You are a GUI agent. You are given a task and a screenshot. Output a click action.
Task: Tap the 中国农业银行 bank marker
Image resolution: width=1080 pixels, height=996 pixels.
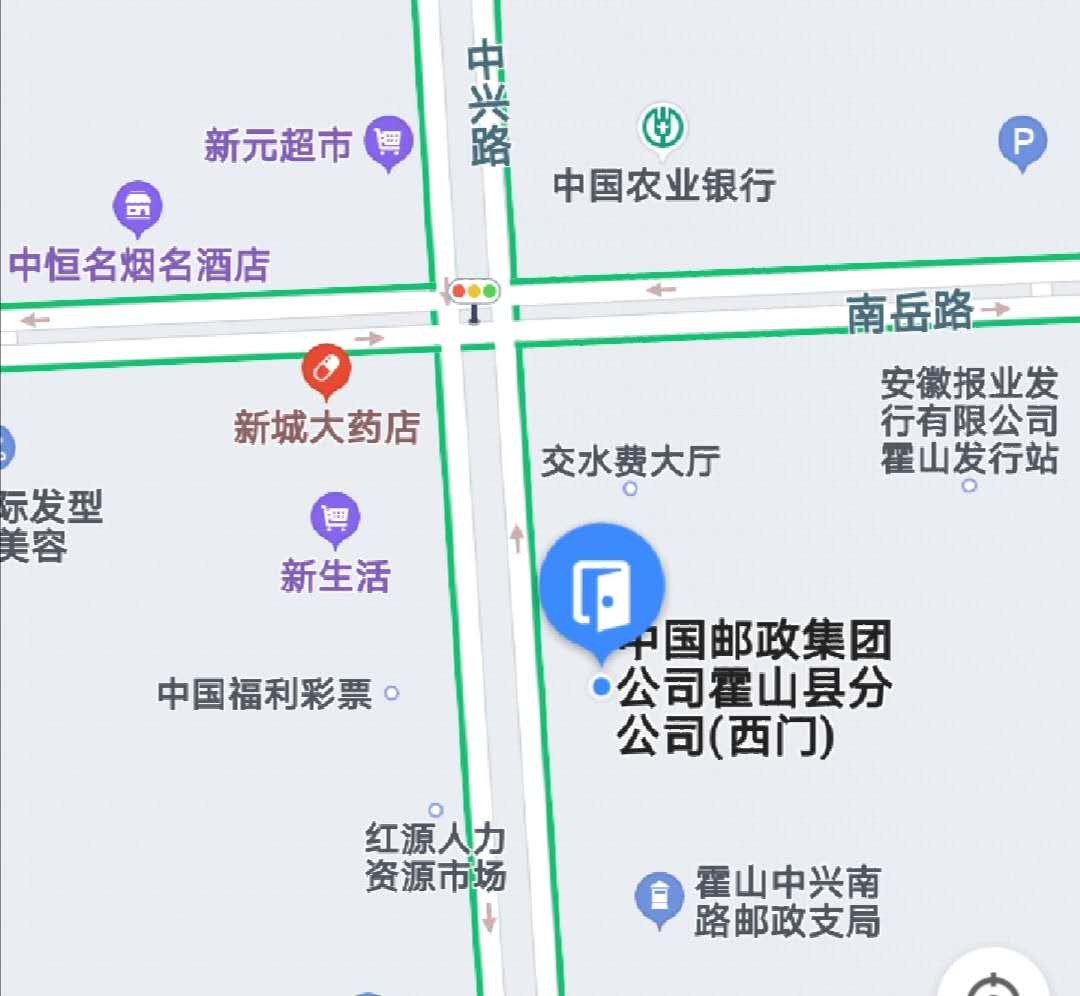[662, 130]
